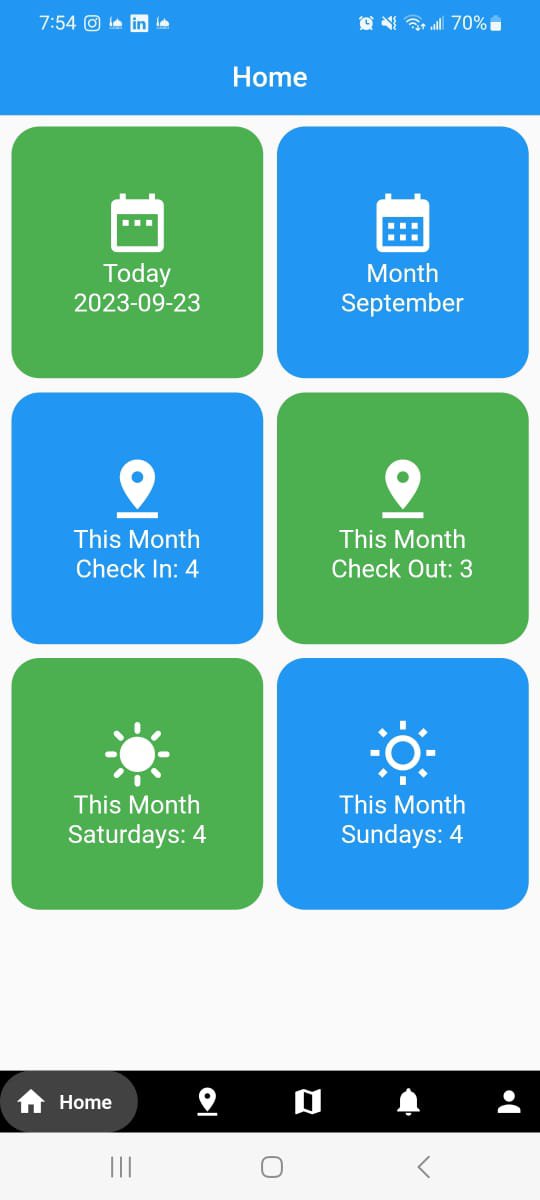Switch to the profile tab
540x1200 pixels.
509,1102
